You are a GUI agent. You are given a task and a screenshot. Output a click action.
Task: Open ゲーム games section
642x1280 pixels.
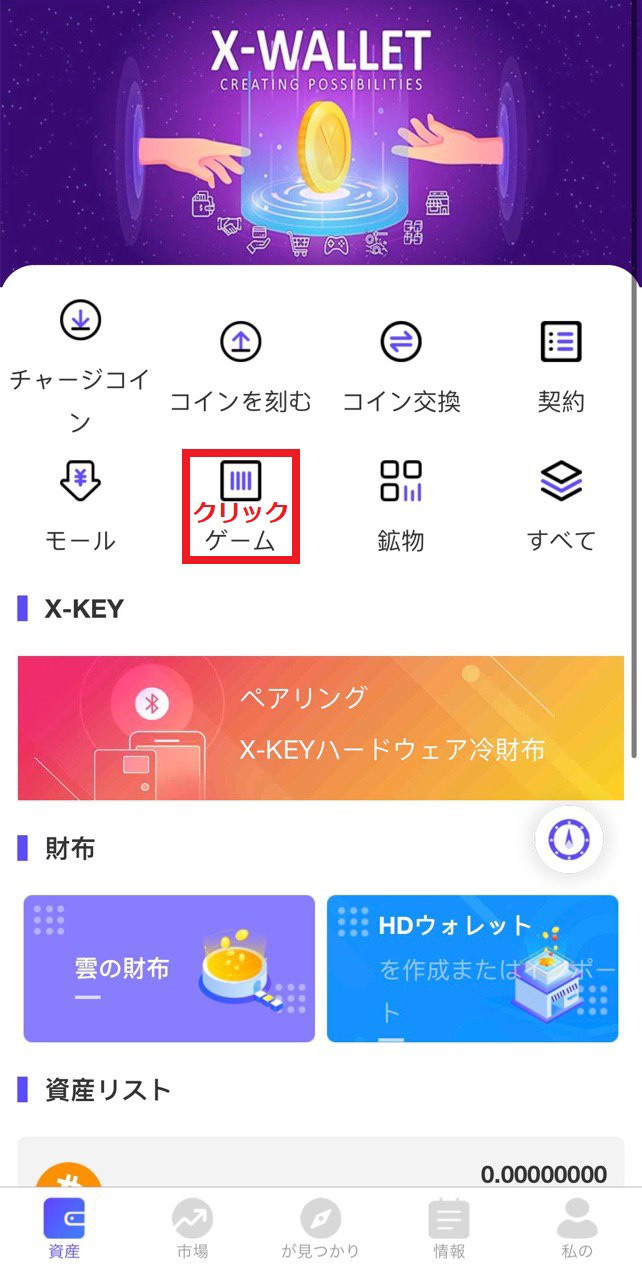point(240,504)
